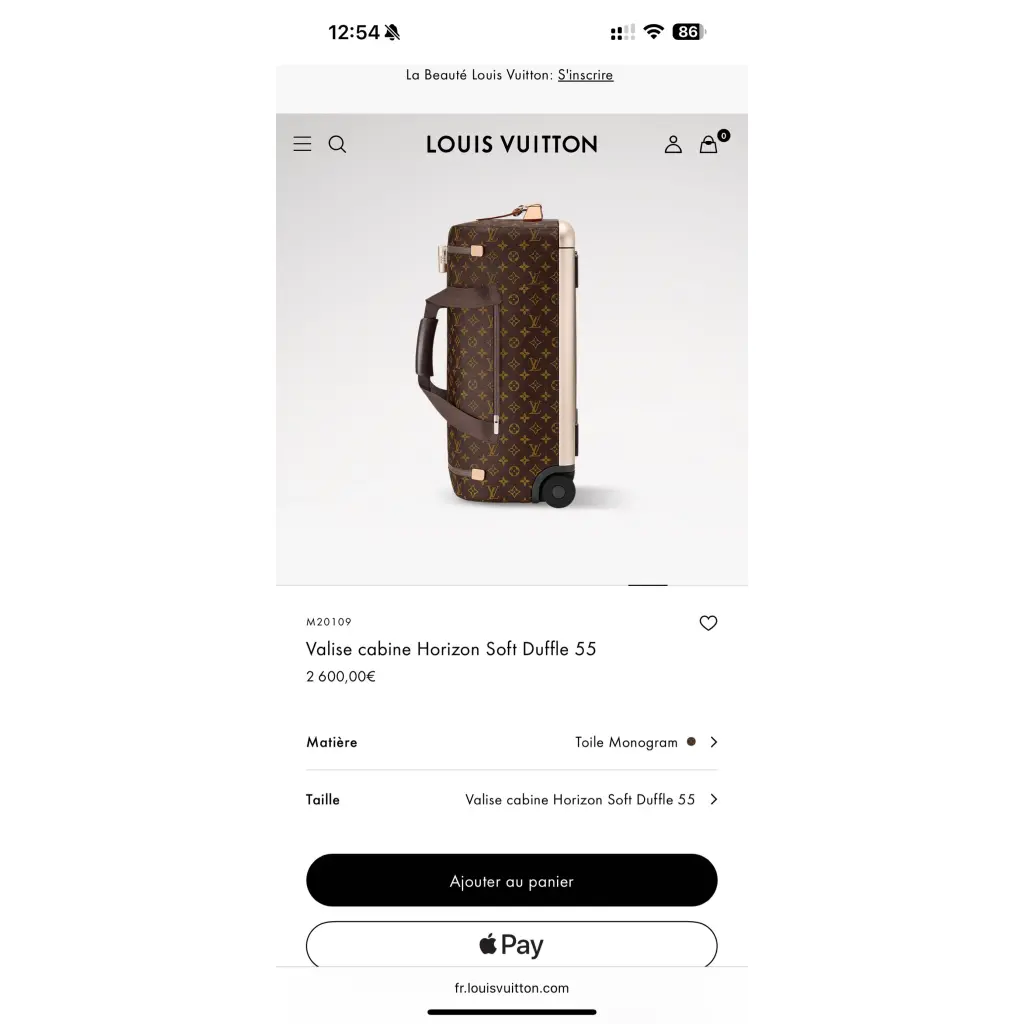The image size is (1024, 1024).
Task: Open the shopping bag
Action: pyautogui.click(x=709, y=144)
